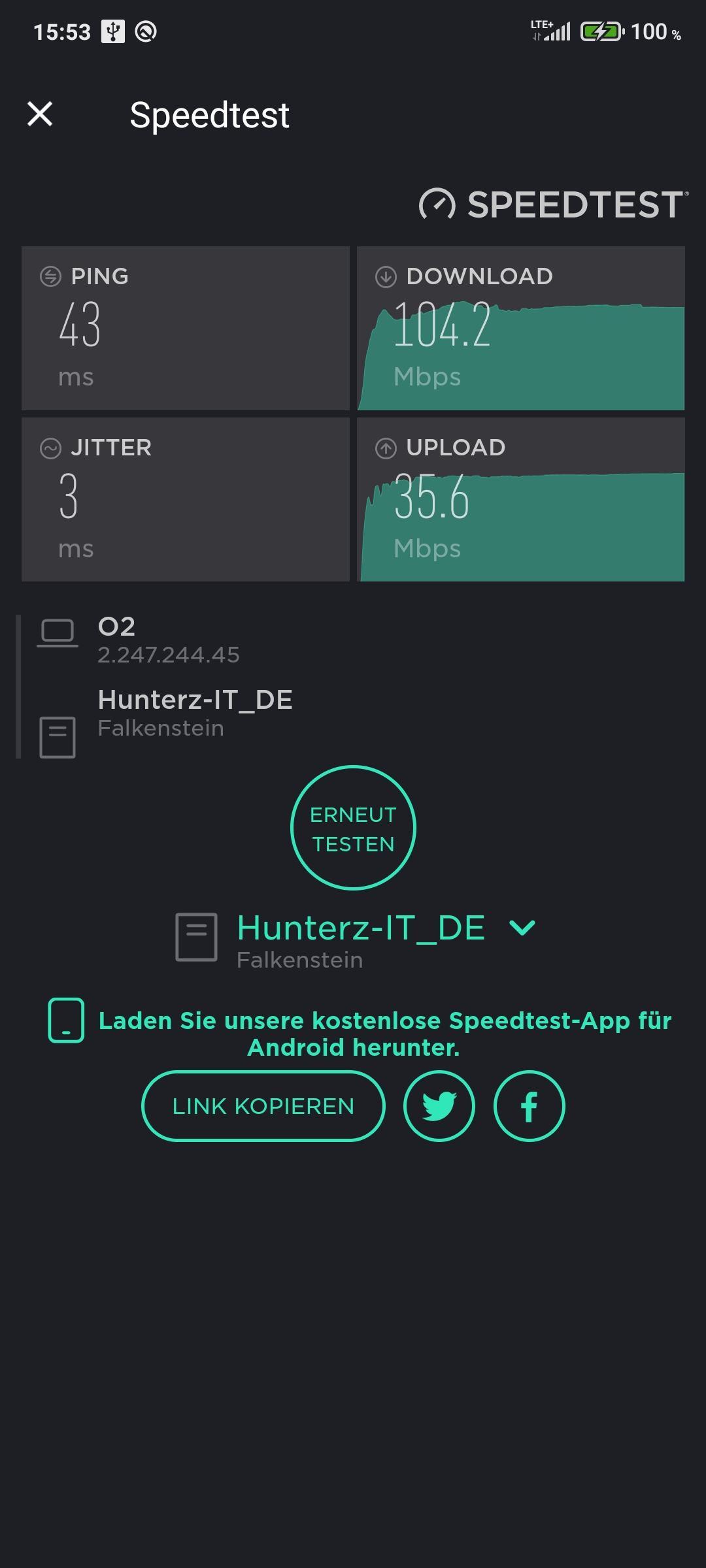Share the result on Twitter

tap(439, 1106)
